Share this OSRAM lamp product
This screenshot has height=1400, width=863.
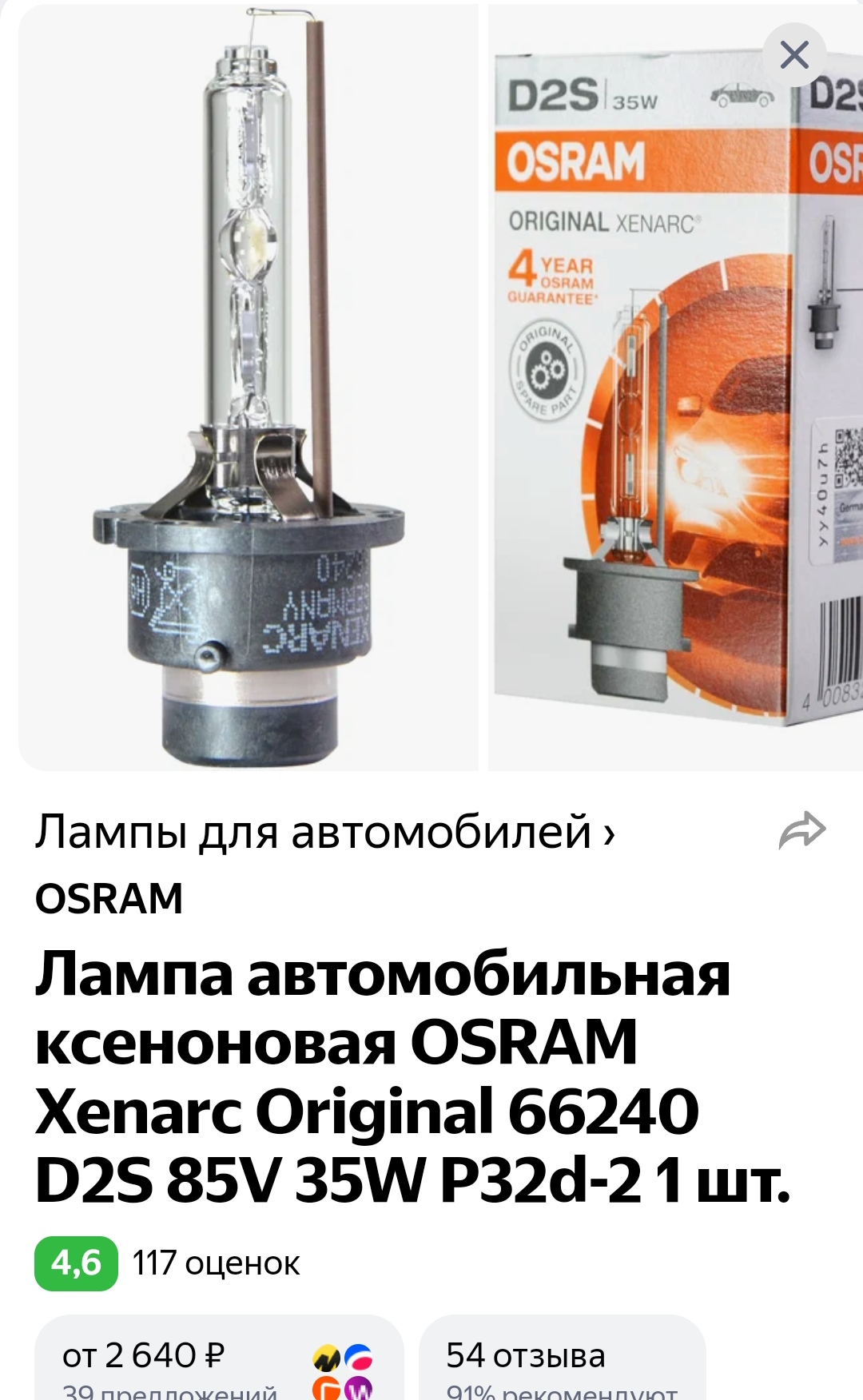coord(801,830)
